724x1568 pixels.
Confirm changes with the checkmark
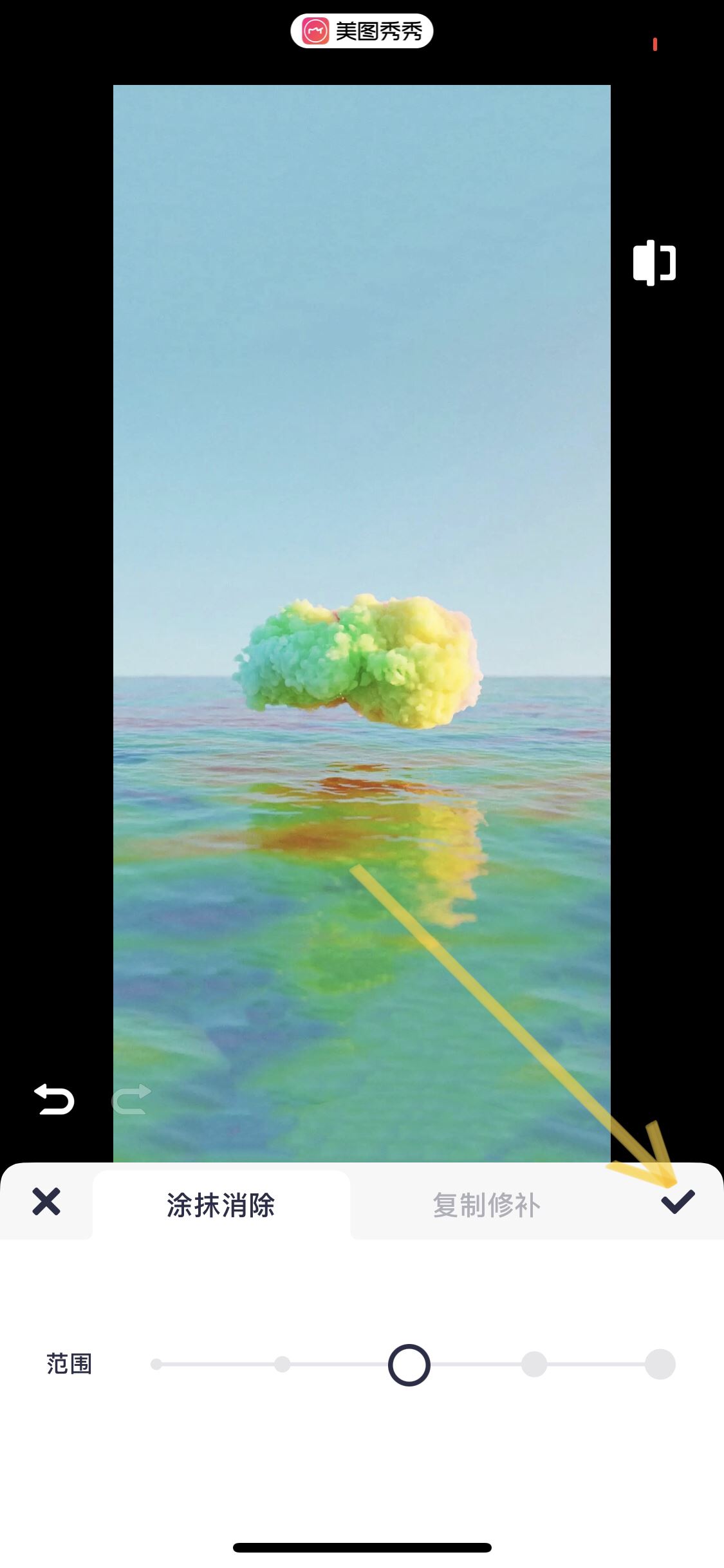tap(678, 1202)
